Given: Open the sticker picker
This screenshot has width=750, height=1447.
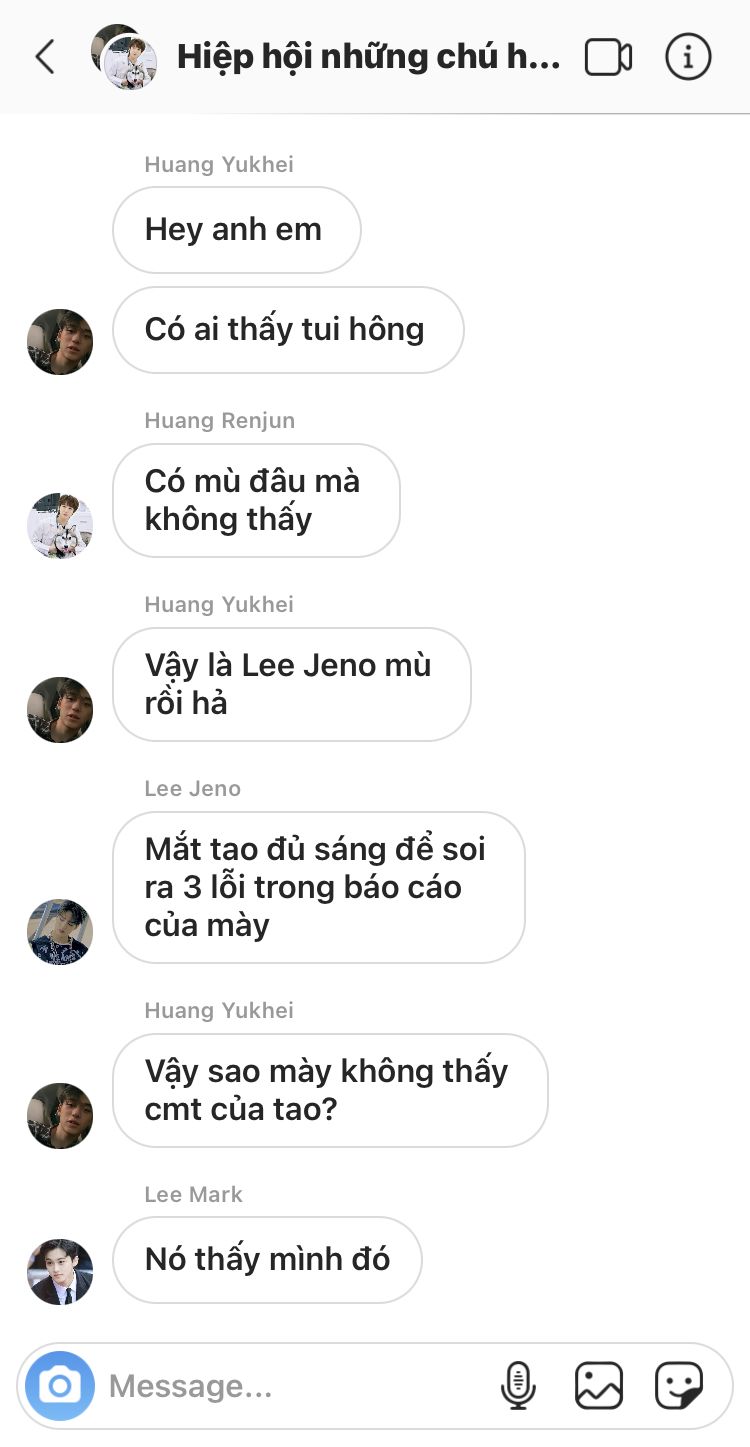Looking at the screenshot, I should pos(679,1386).
